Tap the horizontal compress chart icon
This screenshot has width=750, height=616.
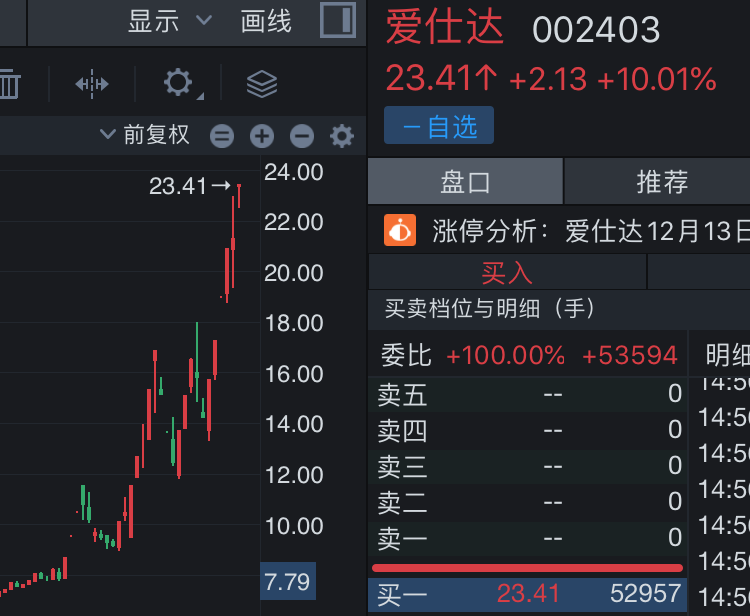(x=92, y=84)
